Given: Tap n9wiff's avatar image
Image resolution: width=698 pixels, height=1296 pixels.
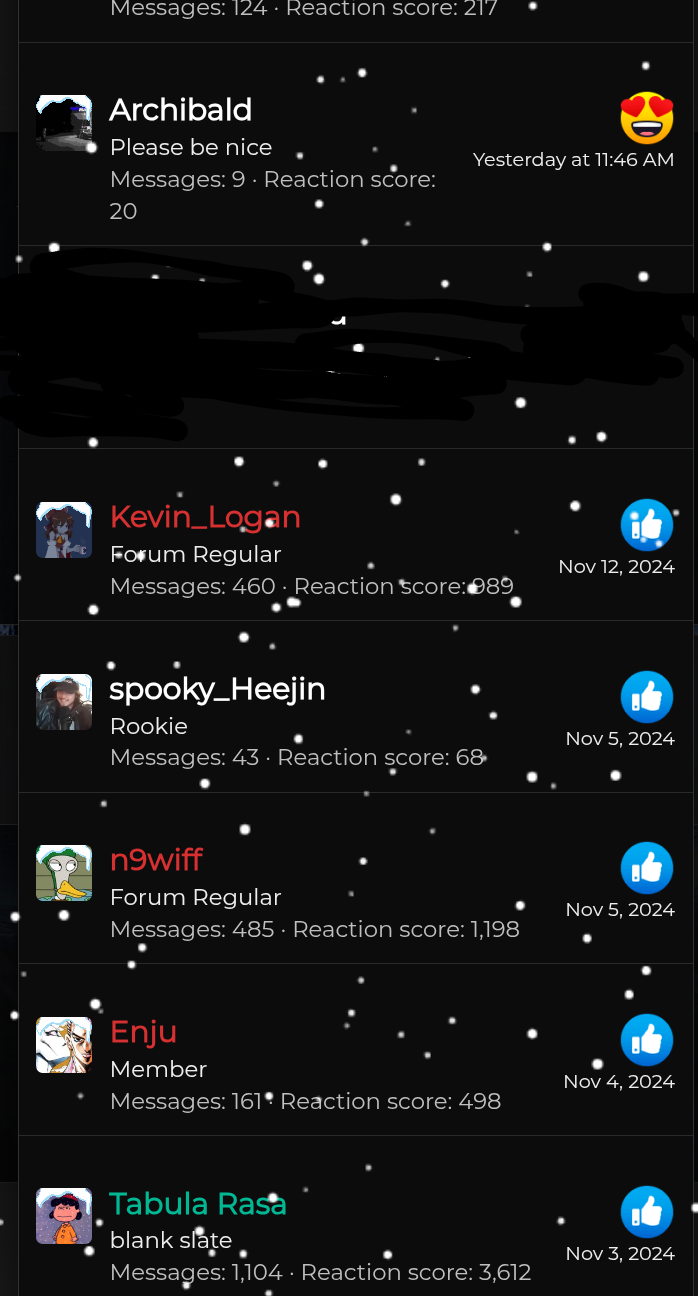Looking at the screenshot, I should [x=64, y=873].
